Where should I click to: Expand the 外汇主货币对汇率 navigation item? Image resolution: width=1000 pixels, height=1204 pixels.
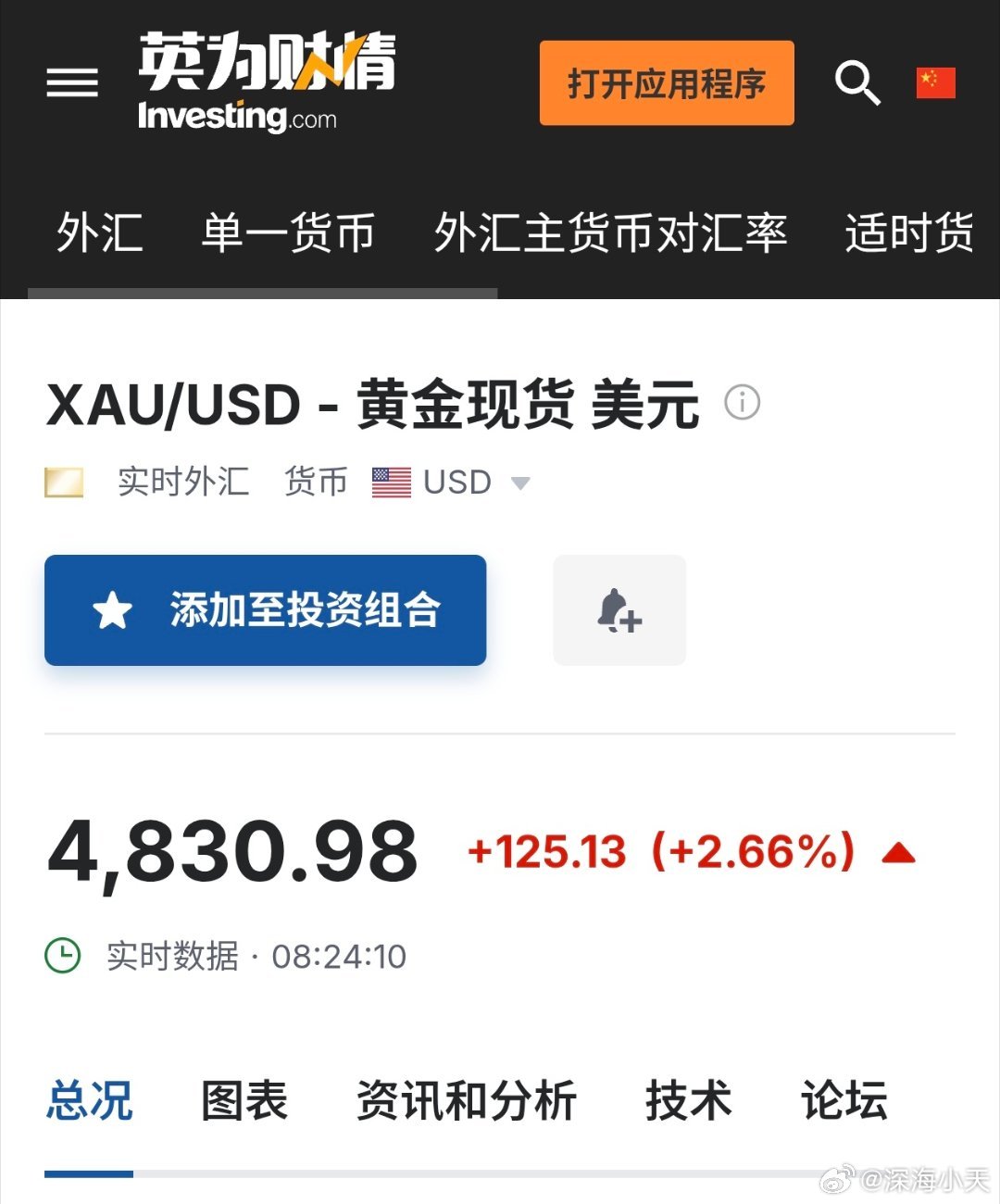611,233
